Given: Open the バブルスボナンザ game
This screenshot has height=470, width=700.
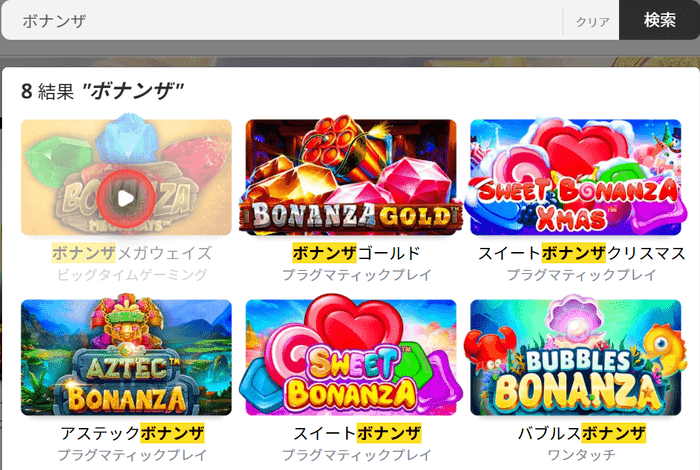Looking at the screenshot, I should [575, 357].
